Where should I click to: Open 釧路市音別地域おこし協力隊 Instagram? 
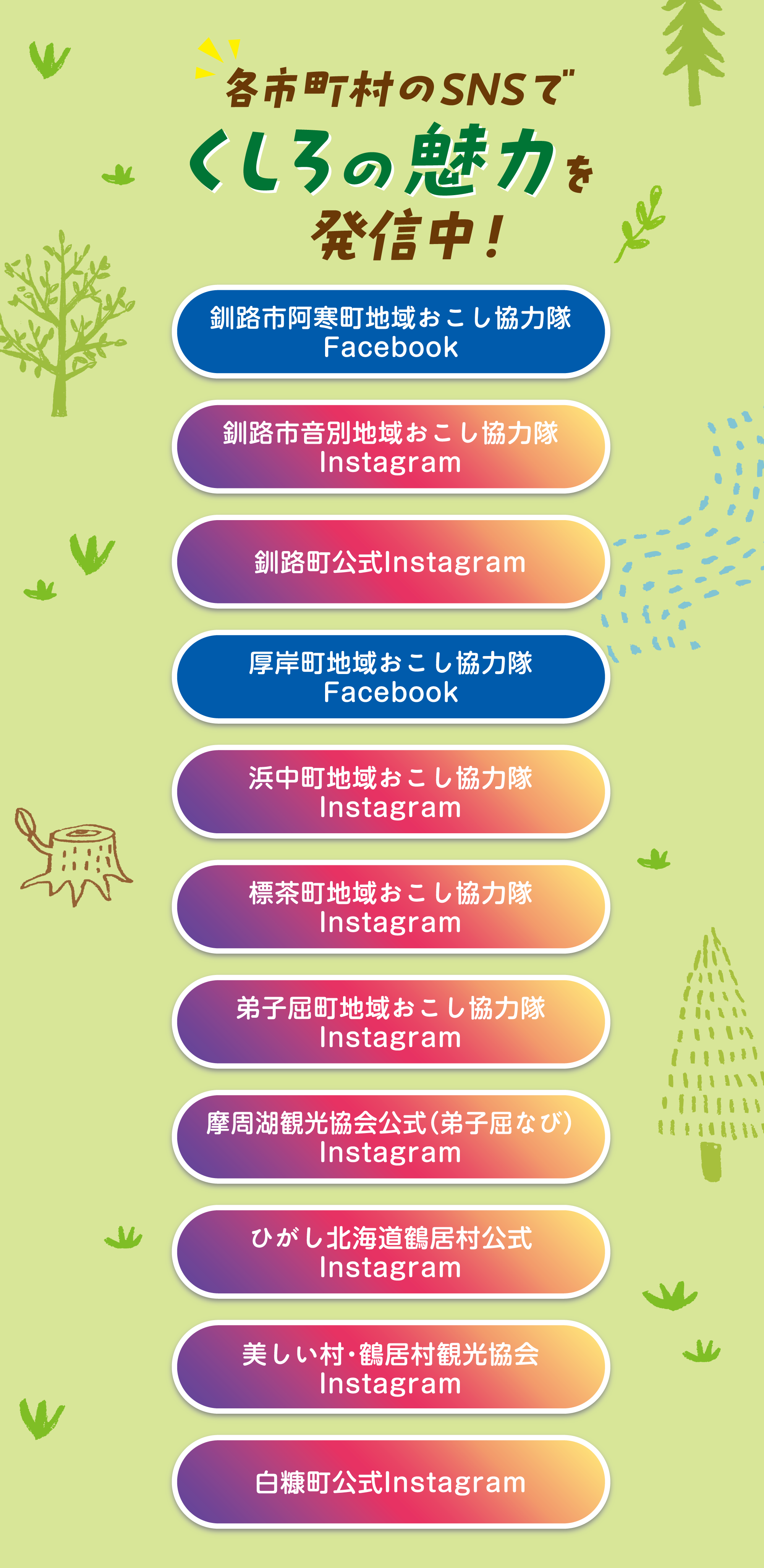click(x=391, y=447)
